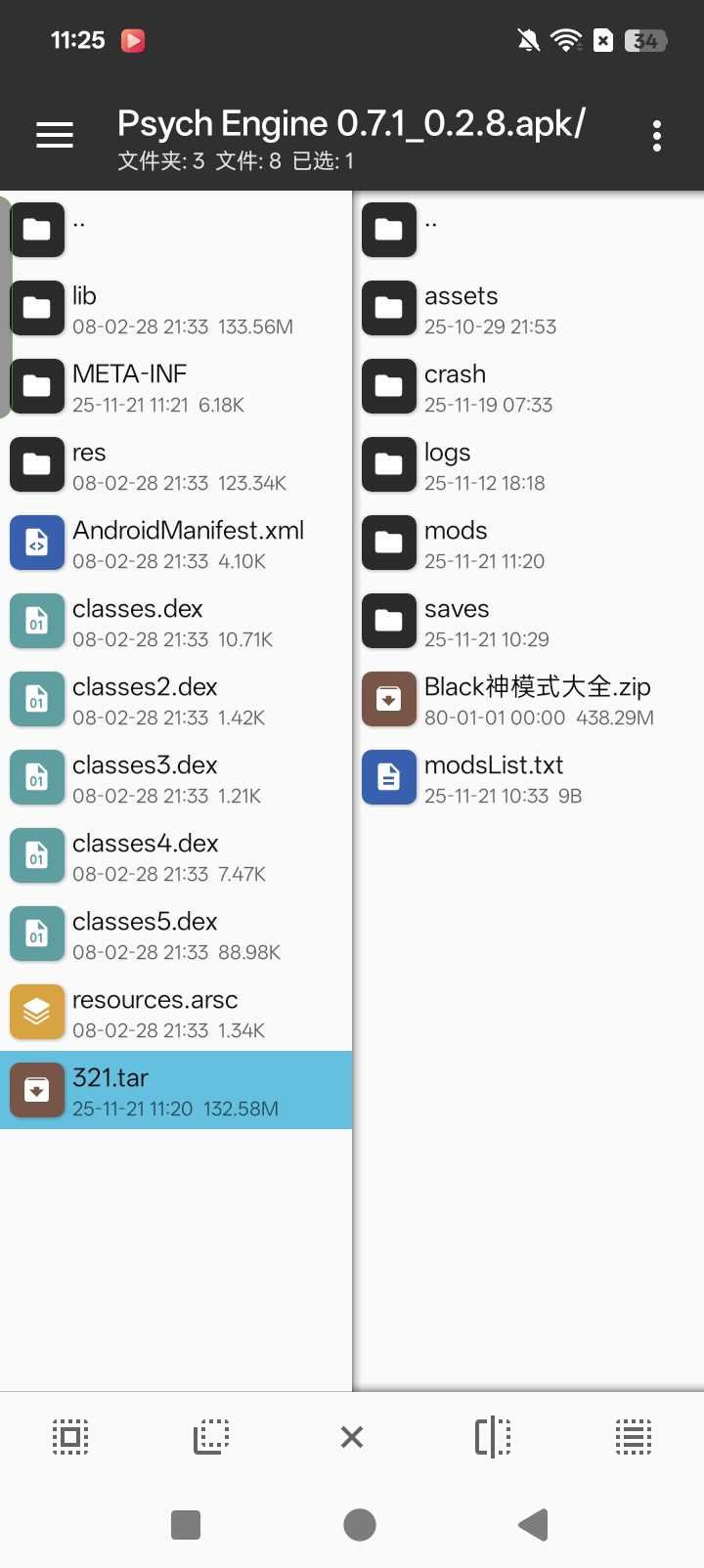Open AndroidManifest.xml file

click(x=176, y=544)
